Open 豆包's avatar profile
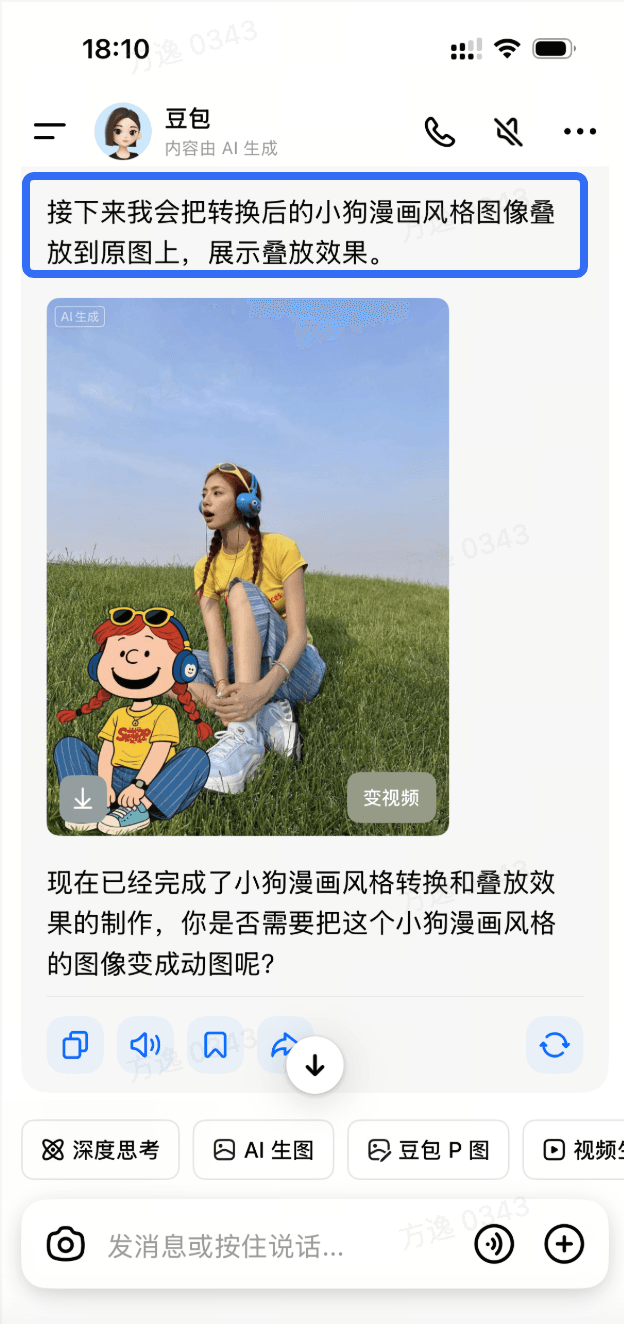The width and height of the screenshot is (624, 1324). tap(123, 131)
